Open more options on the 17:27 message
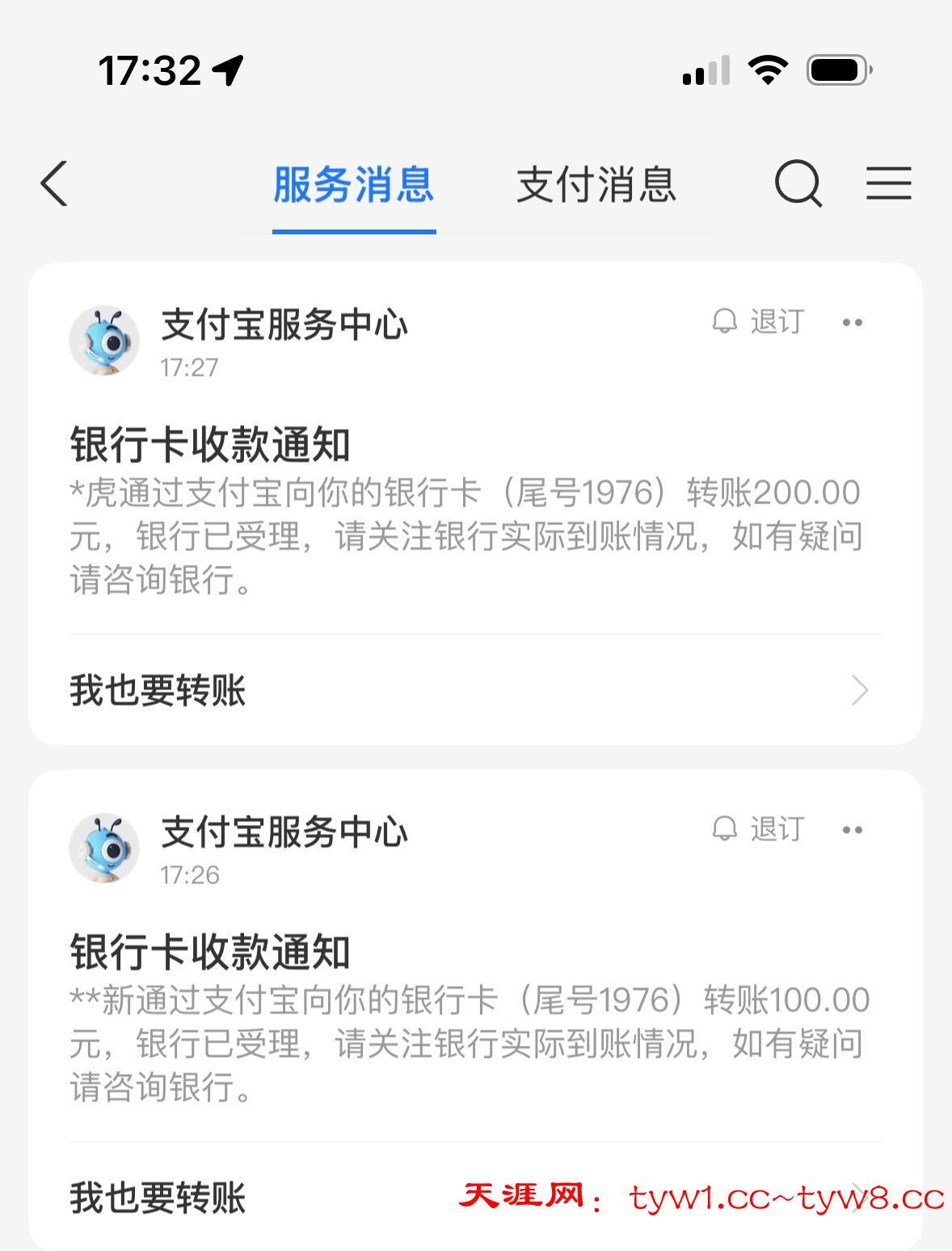Image resolution: width=952 pixels, height=1251 pixels. (x=853, y=322)
